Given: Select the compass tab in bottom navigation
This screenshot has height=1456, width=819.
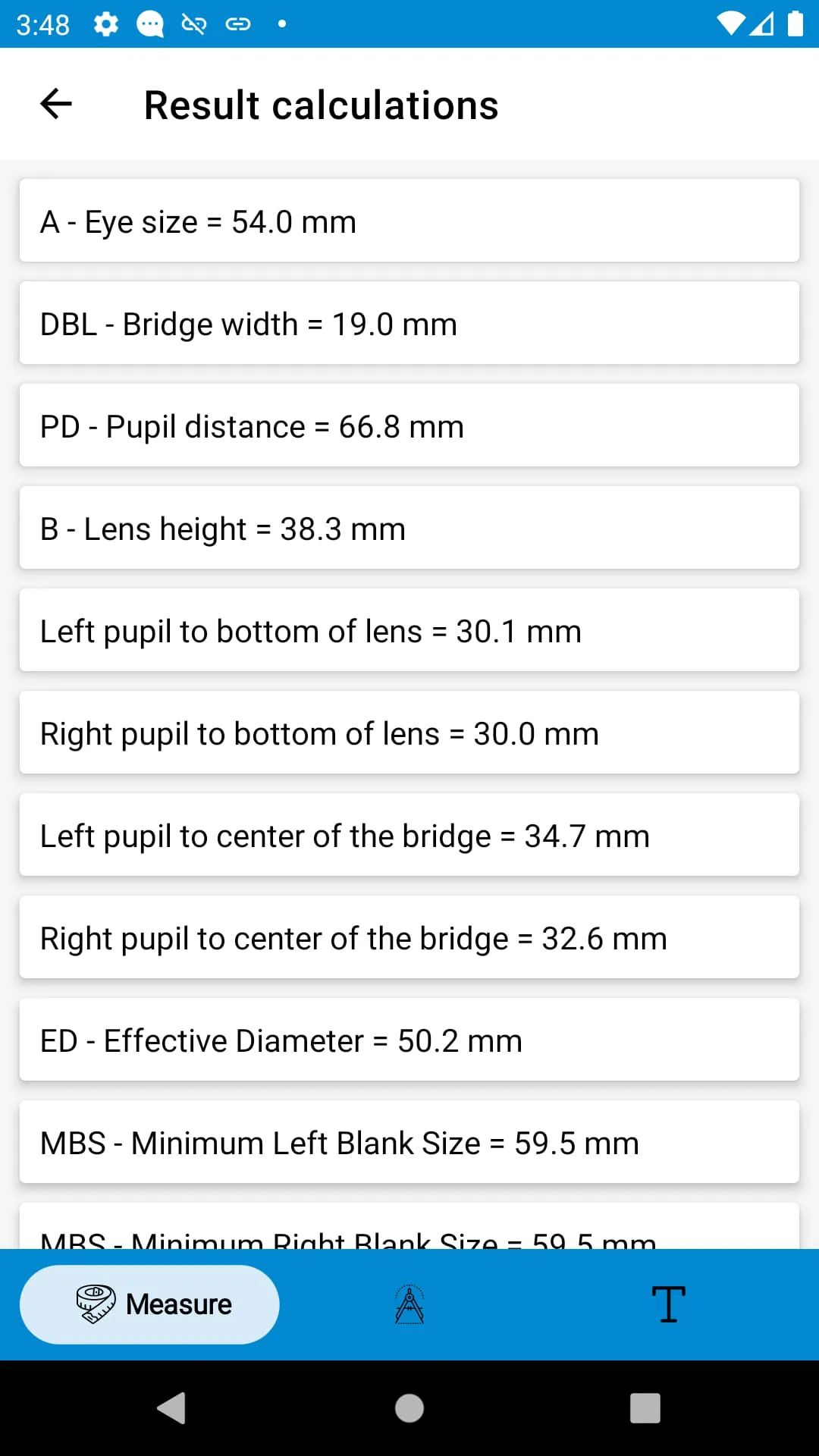Looking at the screenshot, I should [409, 1304].
